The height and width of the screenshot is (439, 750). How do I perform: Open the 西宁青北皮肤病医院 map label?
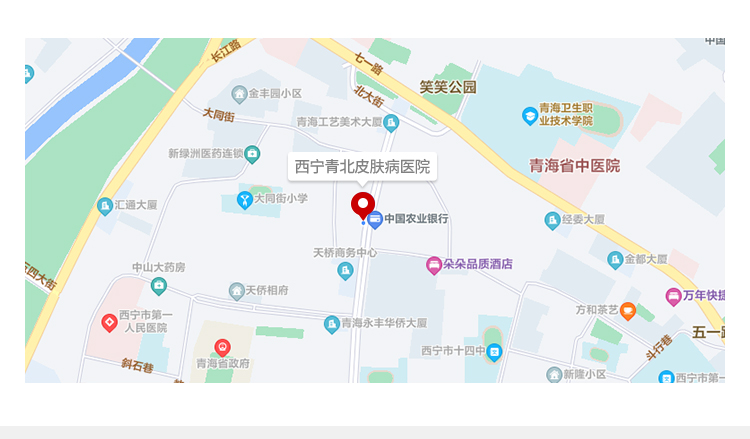362,166
